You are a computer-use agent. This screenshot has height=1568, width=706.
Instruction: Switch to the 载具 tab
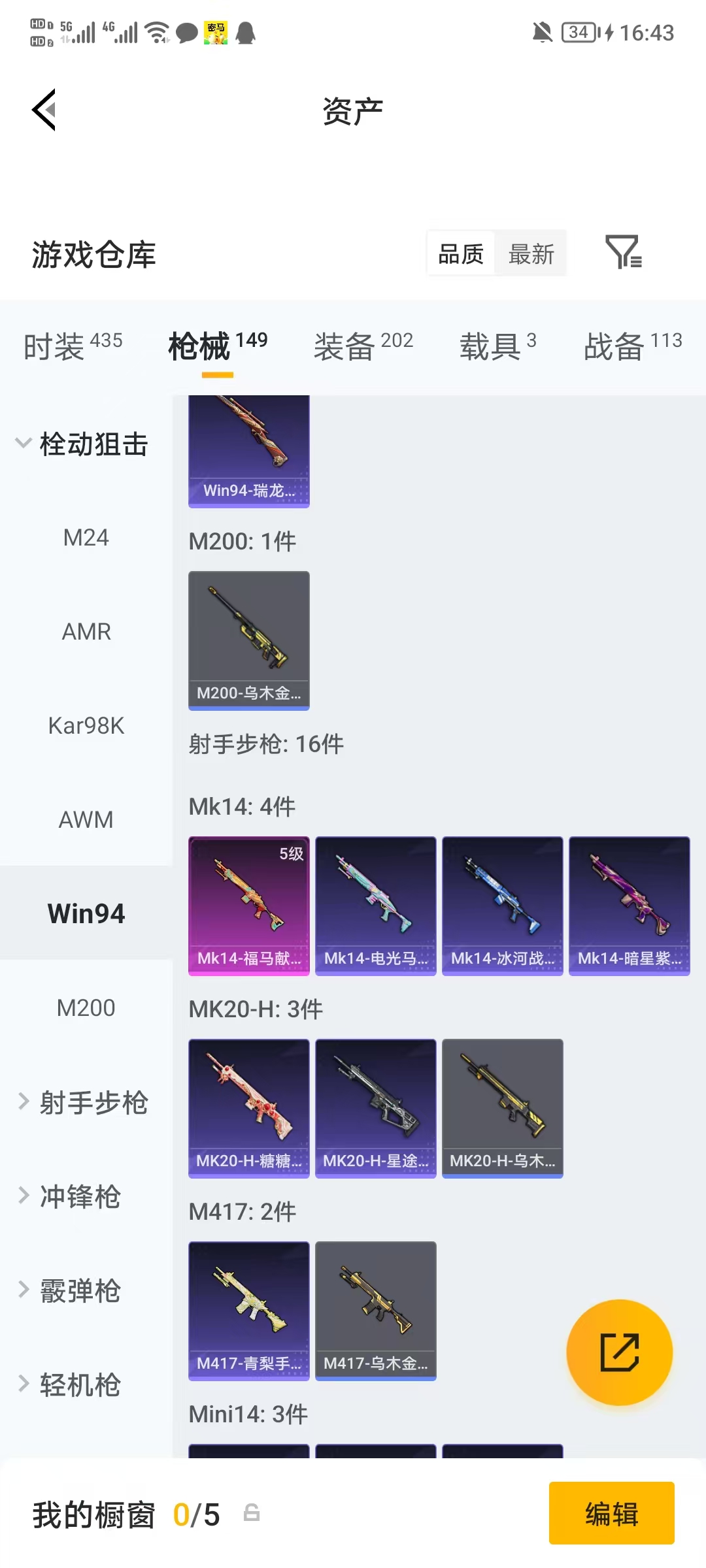[x=498, y=346]
